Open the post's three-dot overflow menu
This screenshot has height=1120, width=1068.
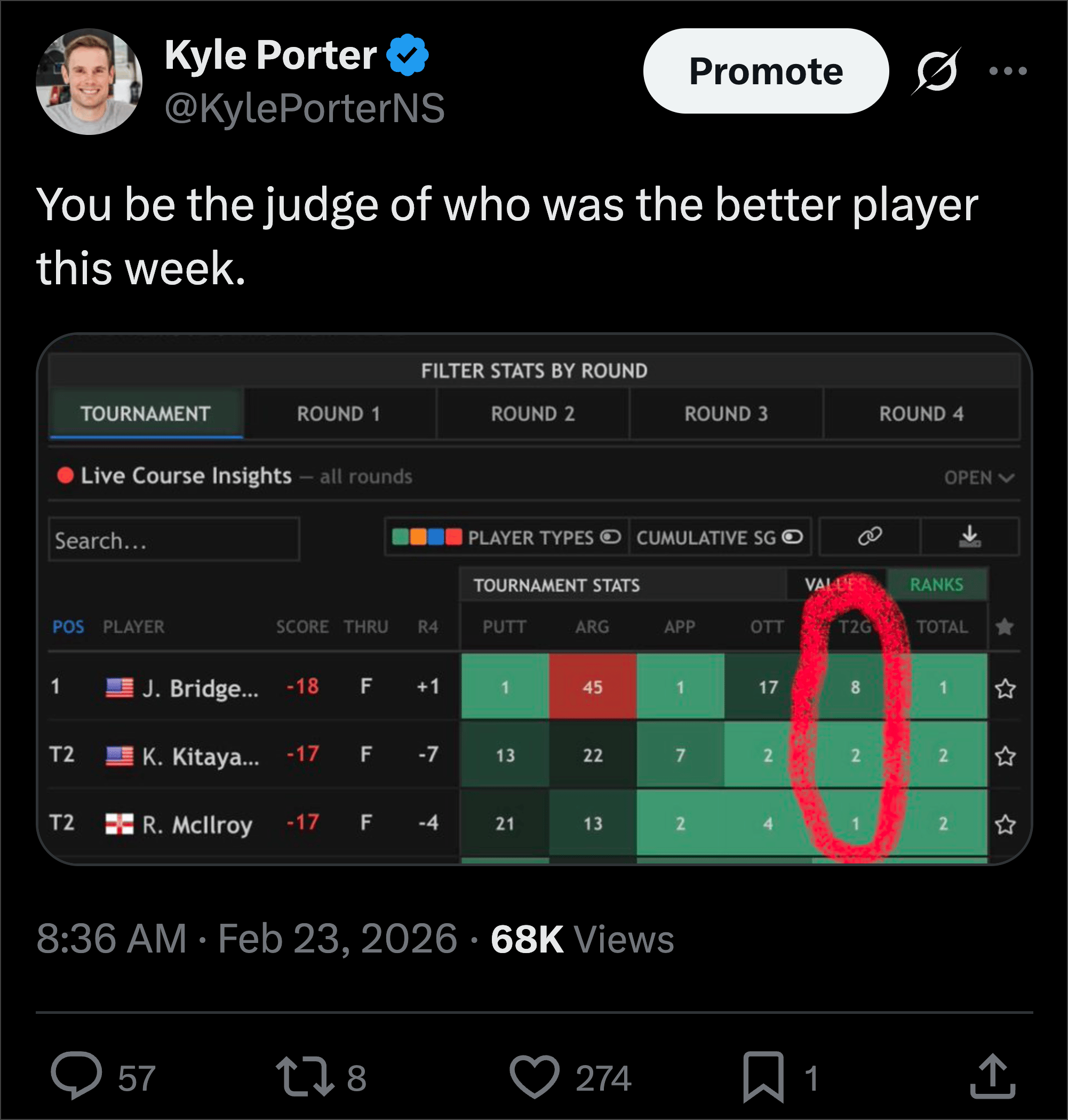point(1007,71)
